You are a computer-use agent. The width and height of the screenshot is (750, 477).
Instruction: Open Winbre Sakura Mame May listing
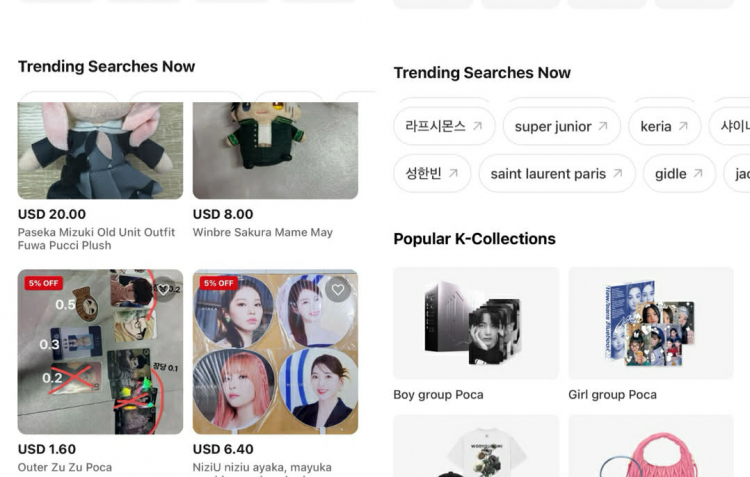coord(275,150)
